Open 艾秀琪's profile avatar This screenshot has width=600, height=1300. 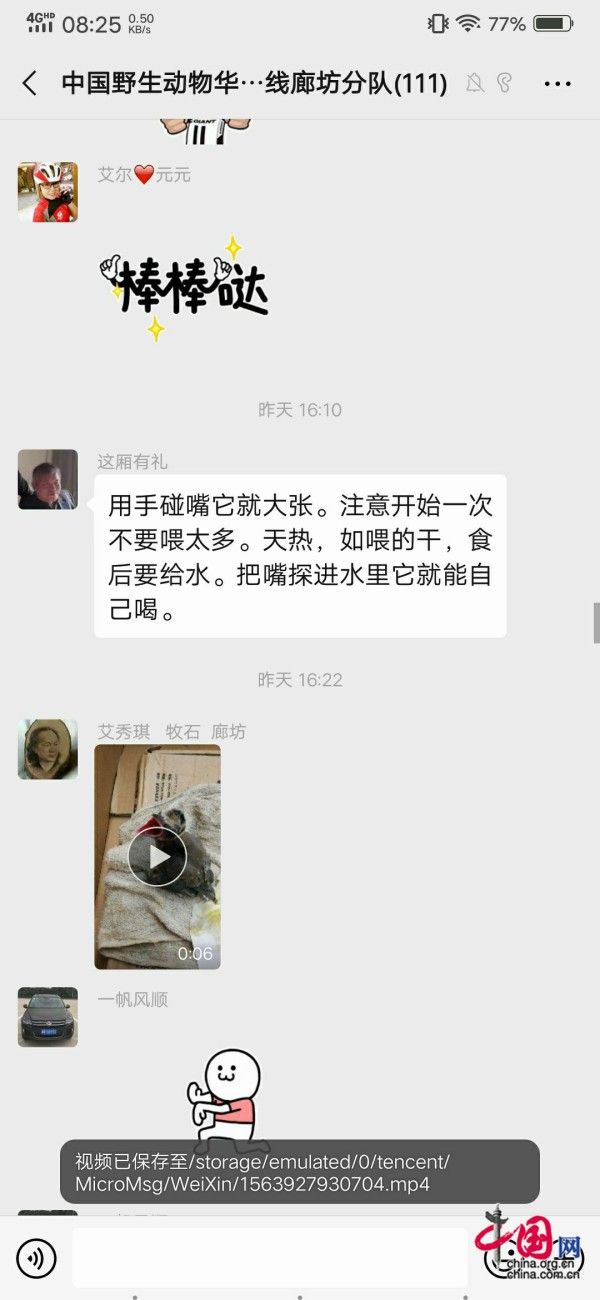[x=47, y=749]
